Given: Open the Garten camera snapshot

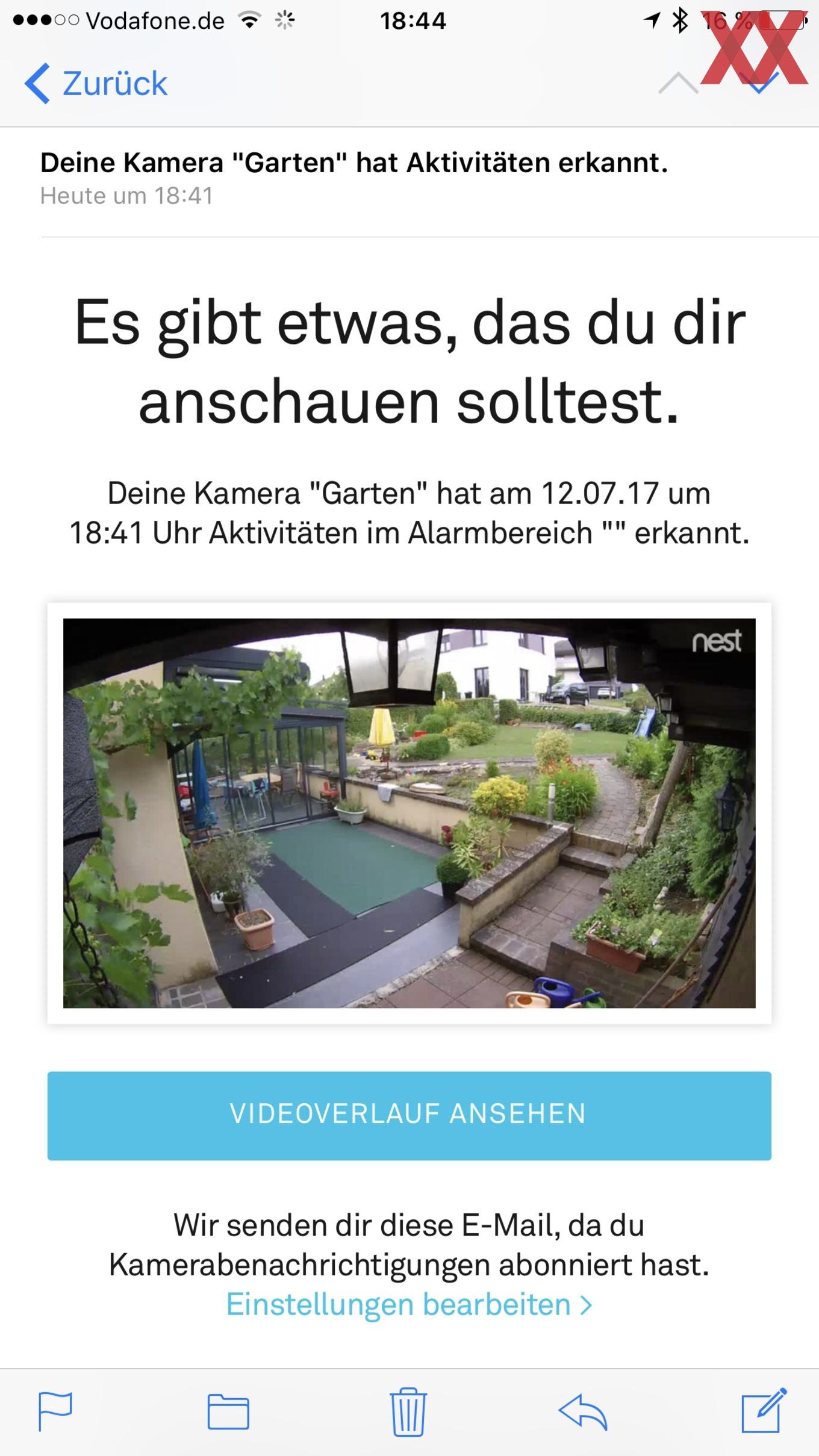Looking at the screenshot, I should [x=409, y=813].
